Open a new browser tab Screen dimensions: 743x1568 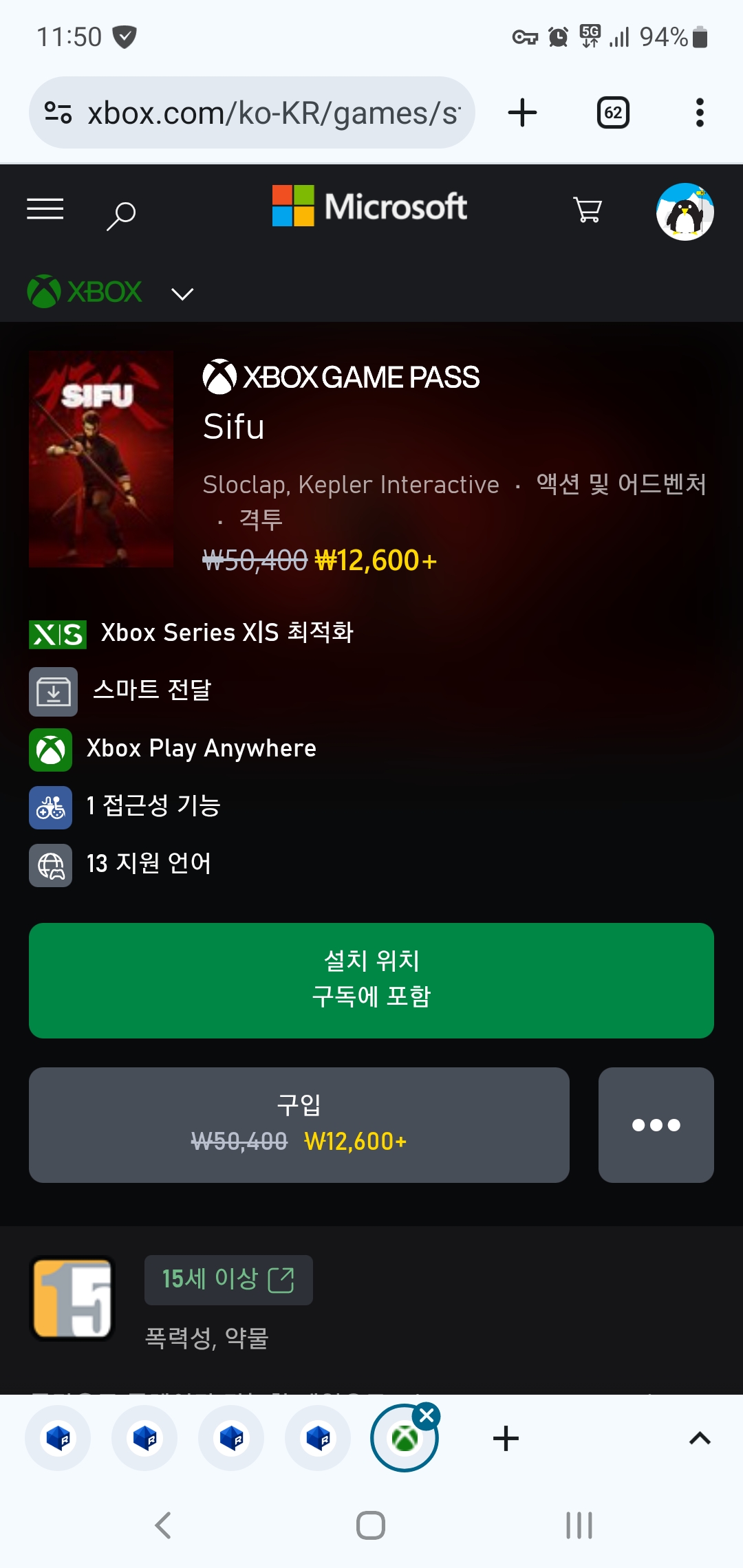(522, 113)
